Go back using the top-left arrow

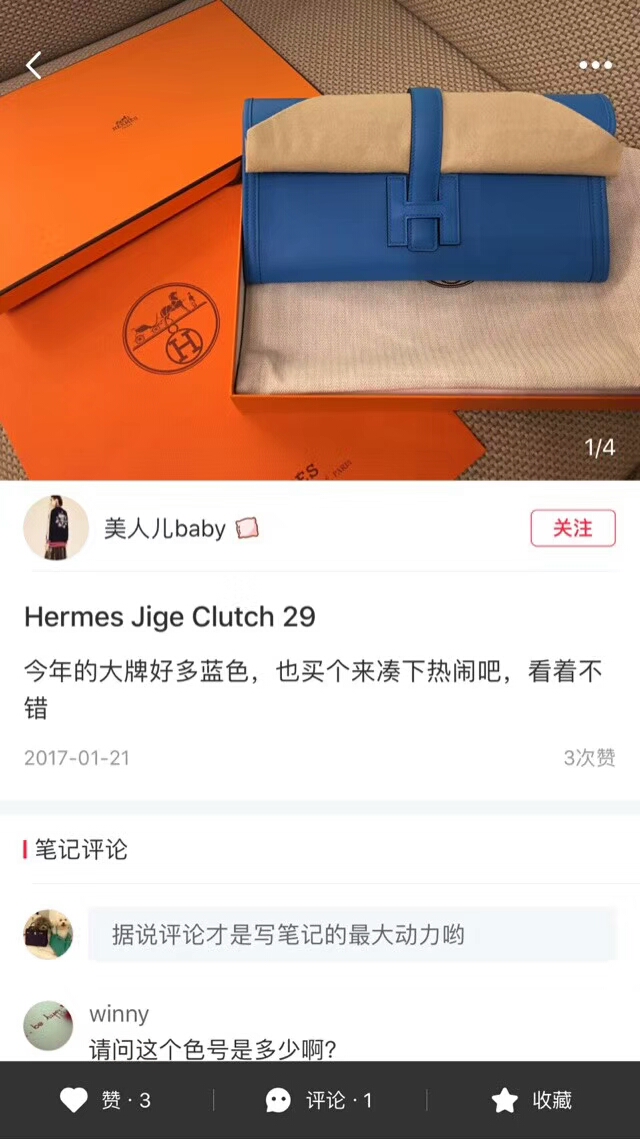tap(34, 66)
